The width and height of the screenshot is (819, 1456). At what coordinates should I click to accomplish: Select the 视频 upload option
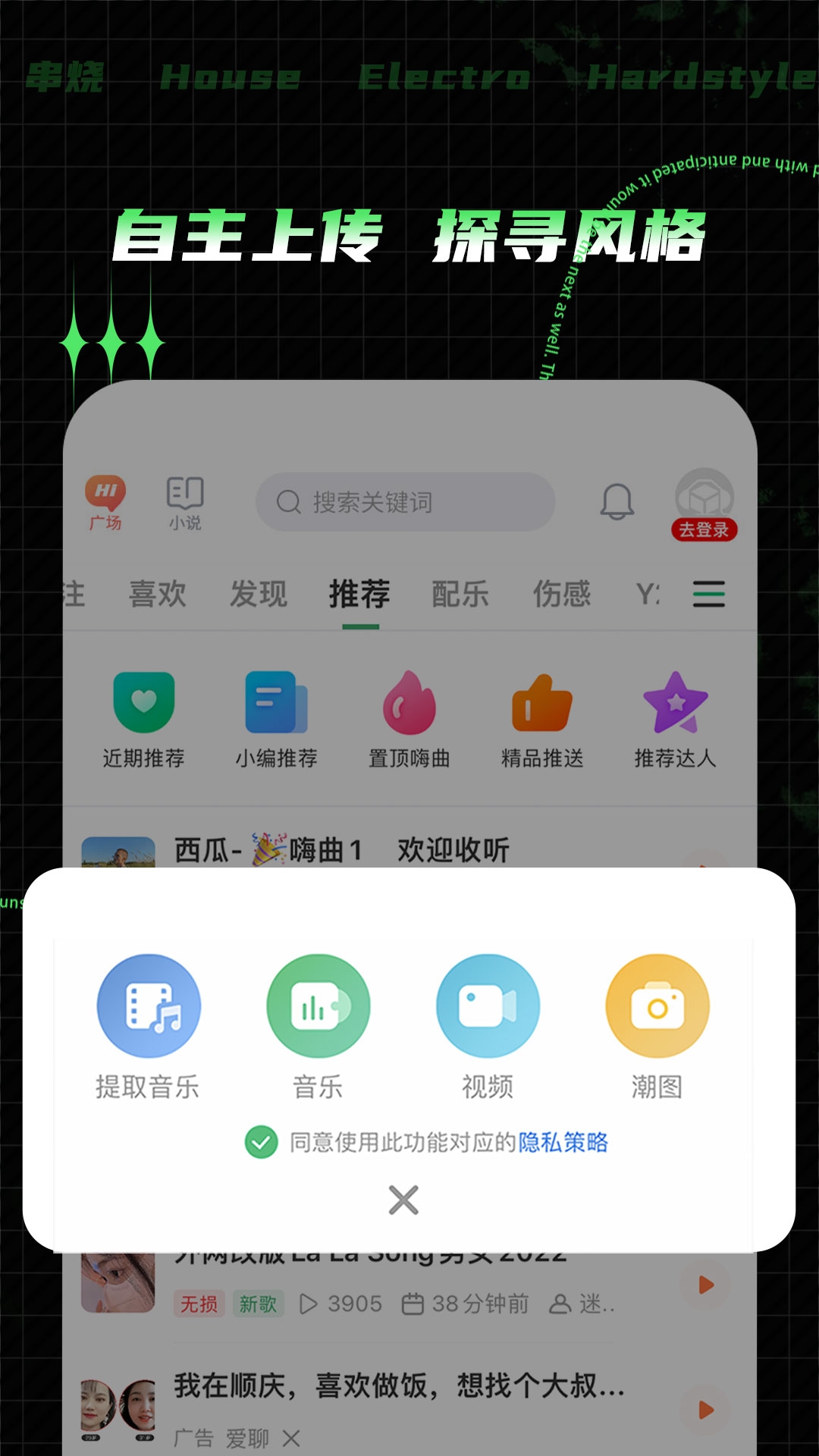tap(488, 1005)
